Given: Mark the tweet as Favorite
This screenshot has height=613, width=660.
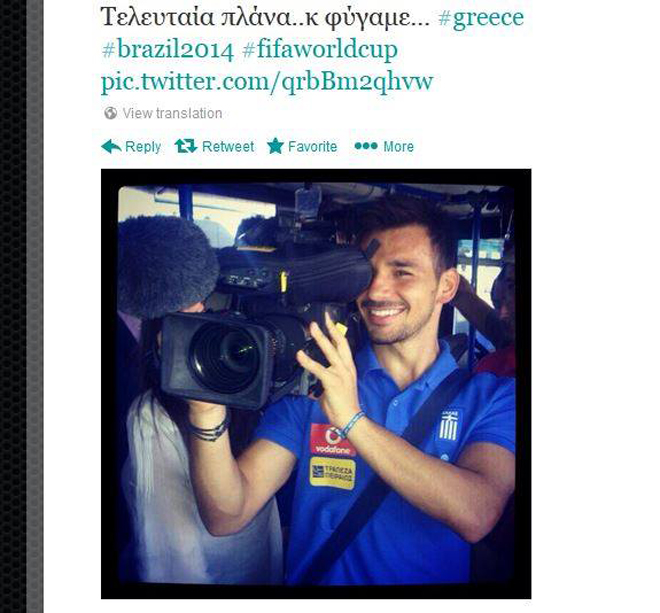Looking at the screenshot, I should pyautogui.click(x=302, y=146).
